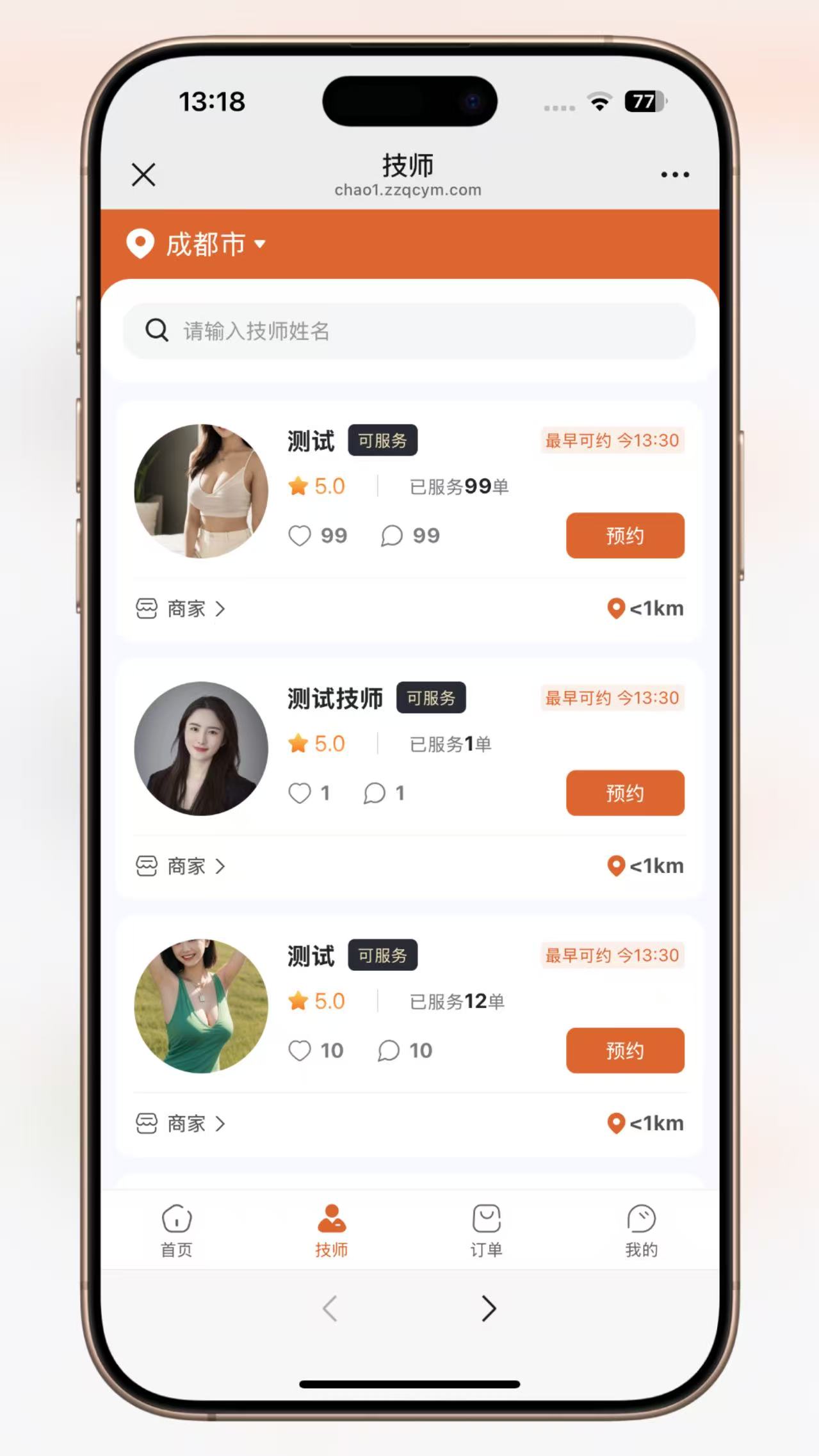This screenshot has height=1456, width=819.
Task: Open the three-dot overflow menu
Action: 675,174
